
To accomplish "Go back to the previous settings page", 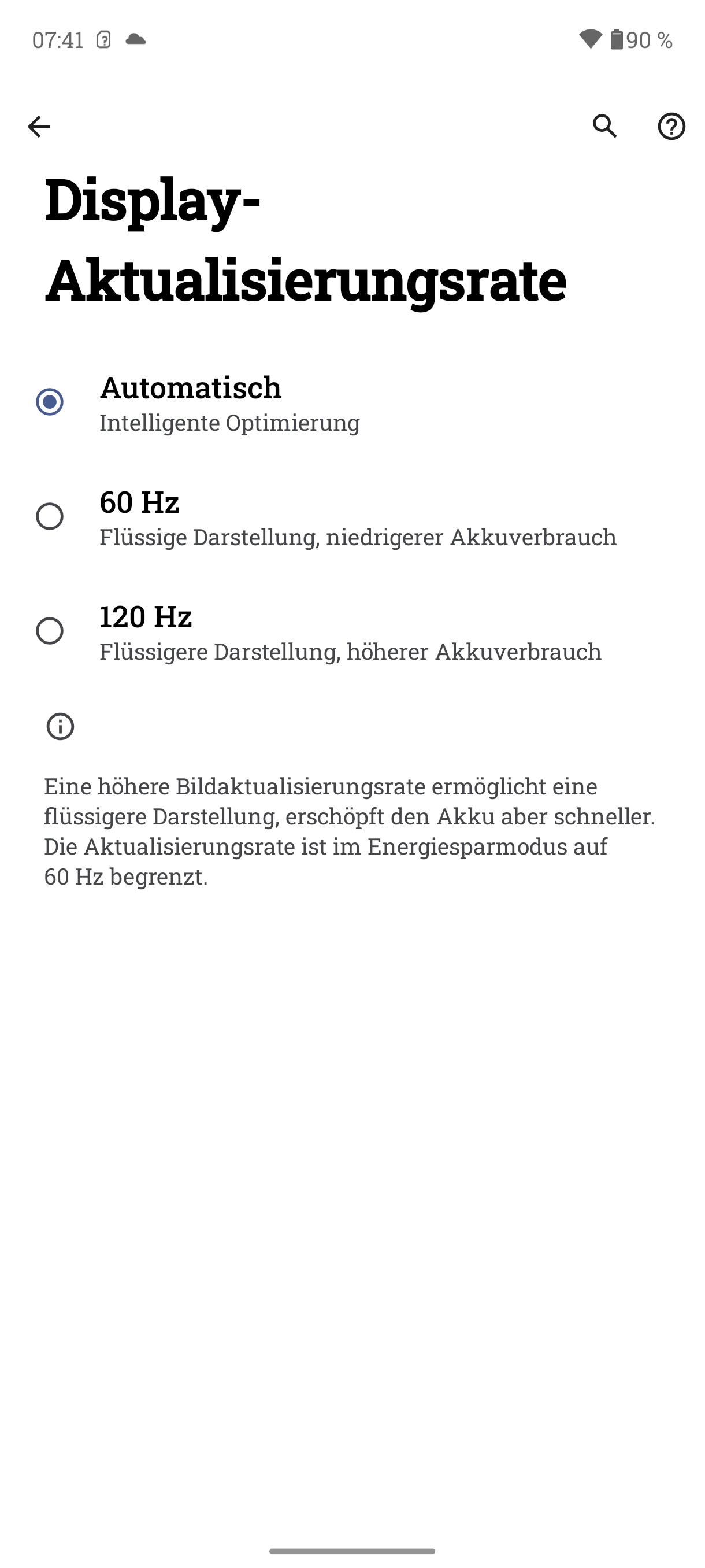I will click(x=39, y=127).
